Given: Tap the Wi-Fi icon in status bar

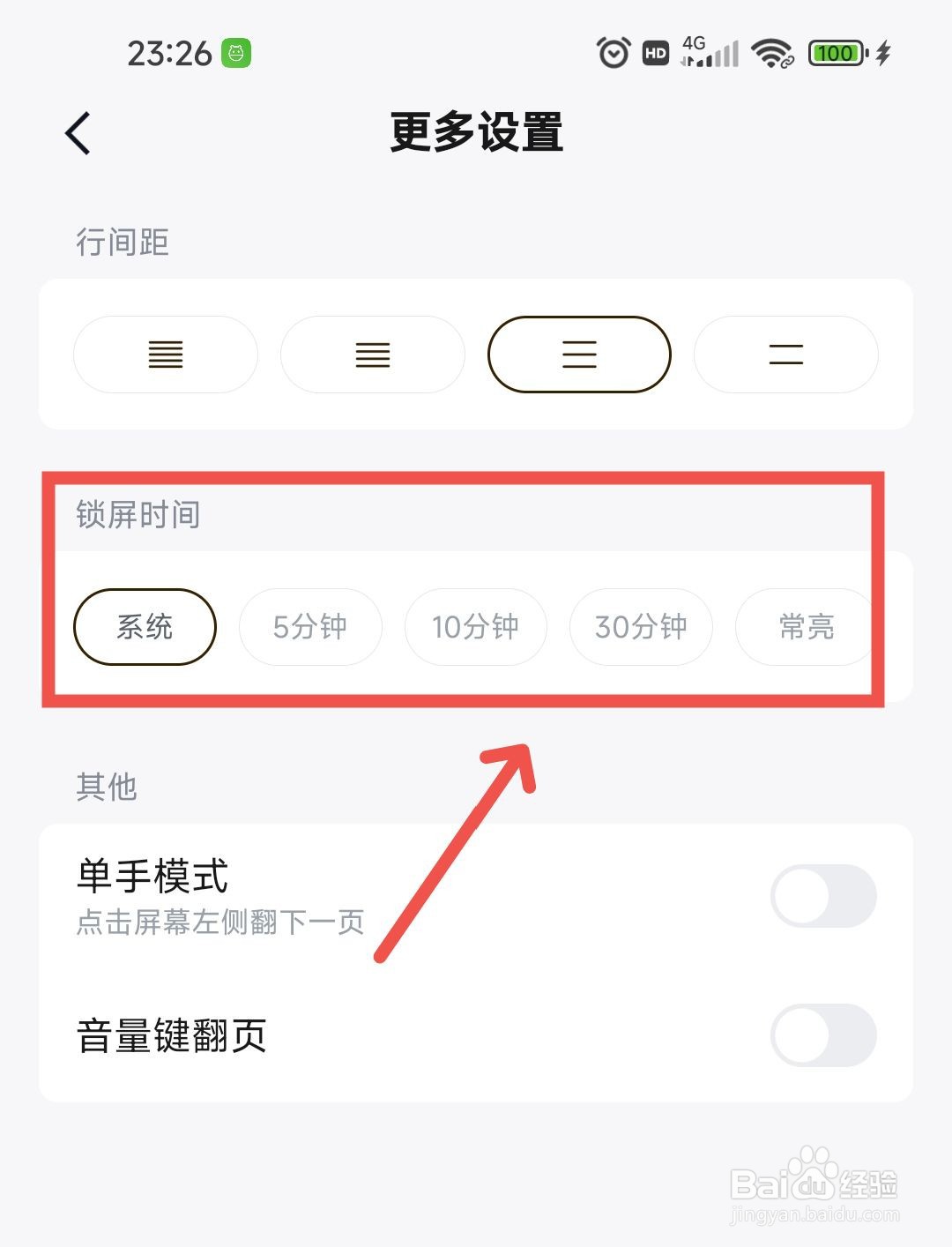Looking at the screenshot, I should [x=769, y=53].
